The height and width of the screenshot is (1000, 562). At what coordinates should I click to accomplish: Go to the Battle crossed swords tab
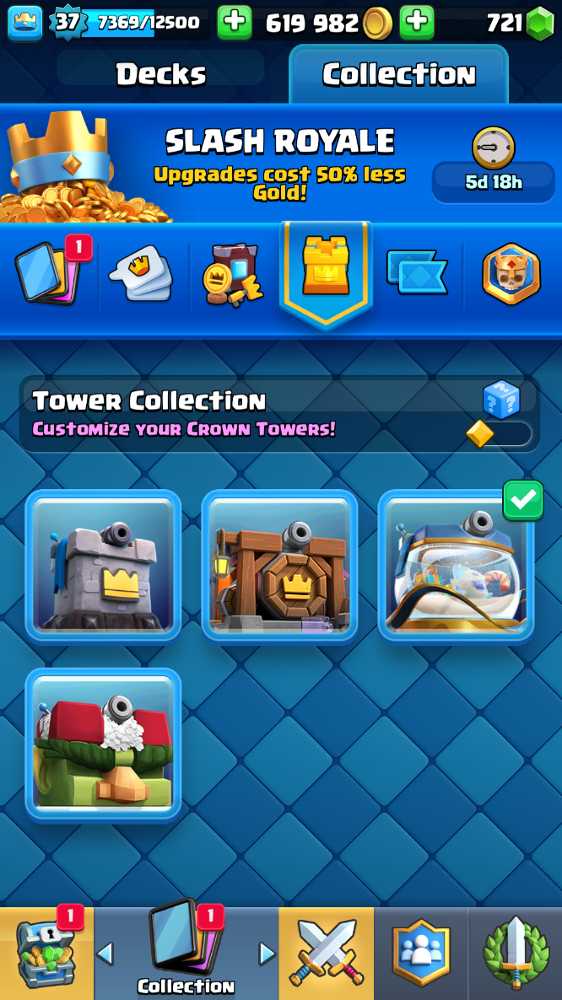point(326,953)
